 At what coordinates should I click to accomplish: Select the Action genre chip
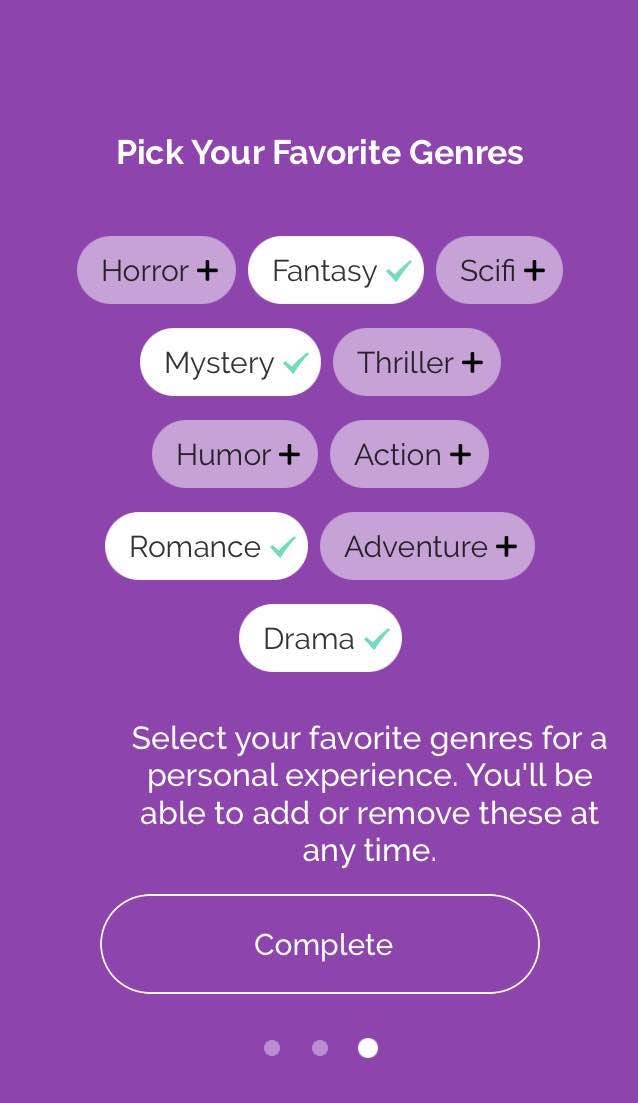[x=410, y=454]
